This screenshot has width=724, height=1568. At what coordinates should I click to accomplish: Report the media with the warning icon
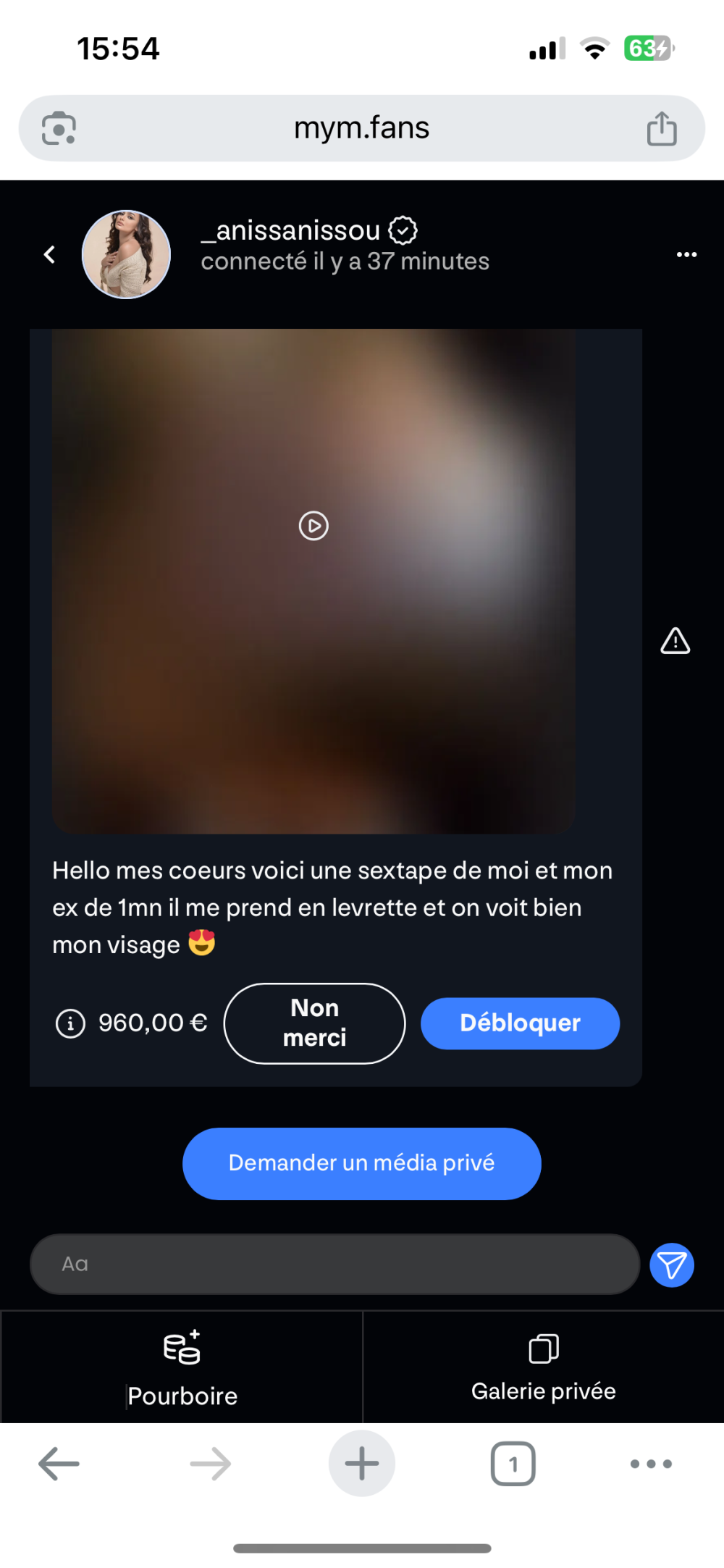pyautogui.click(x=675, y=641)
